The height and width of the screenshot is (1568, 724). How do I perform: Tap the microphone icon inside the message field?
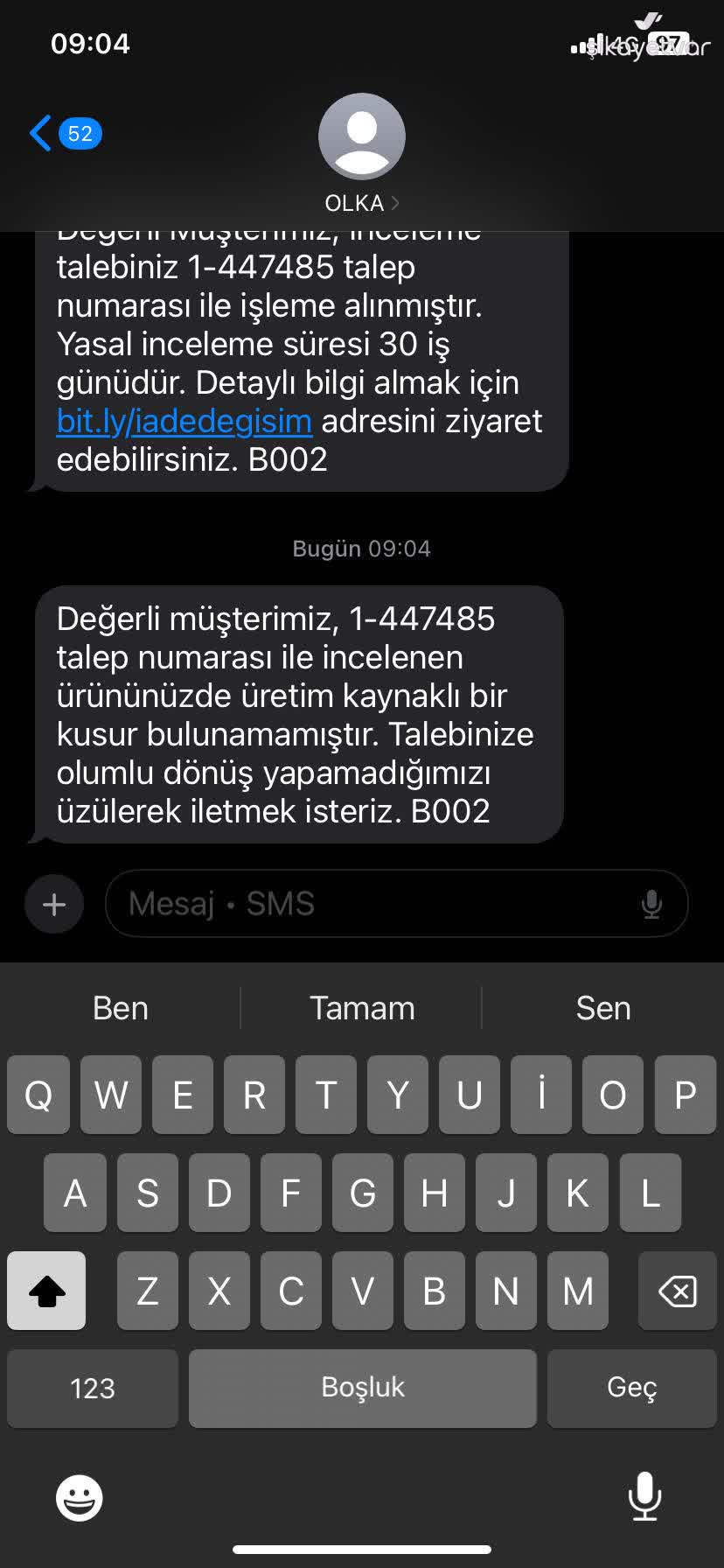(651, 903)
